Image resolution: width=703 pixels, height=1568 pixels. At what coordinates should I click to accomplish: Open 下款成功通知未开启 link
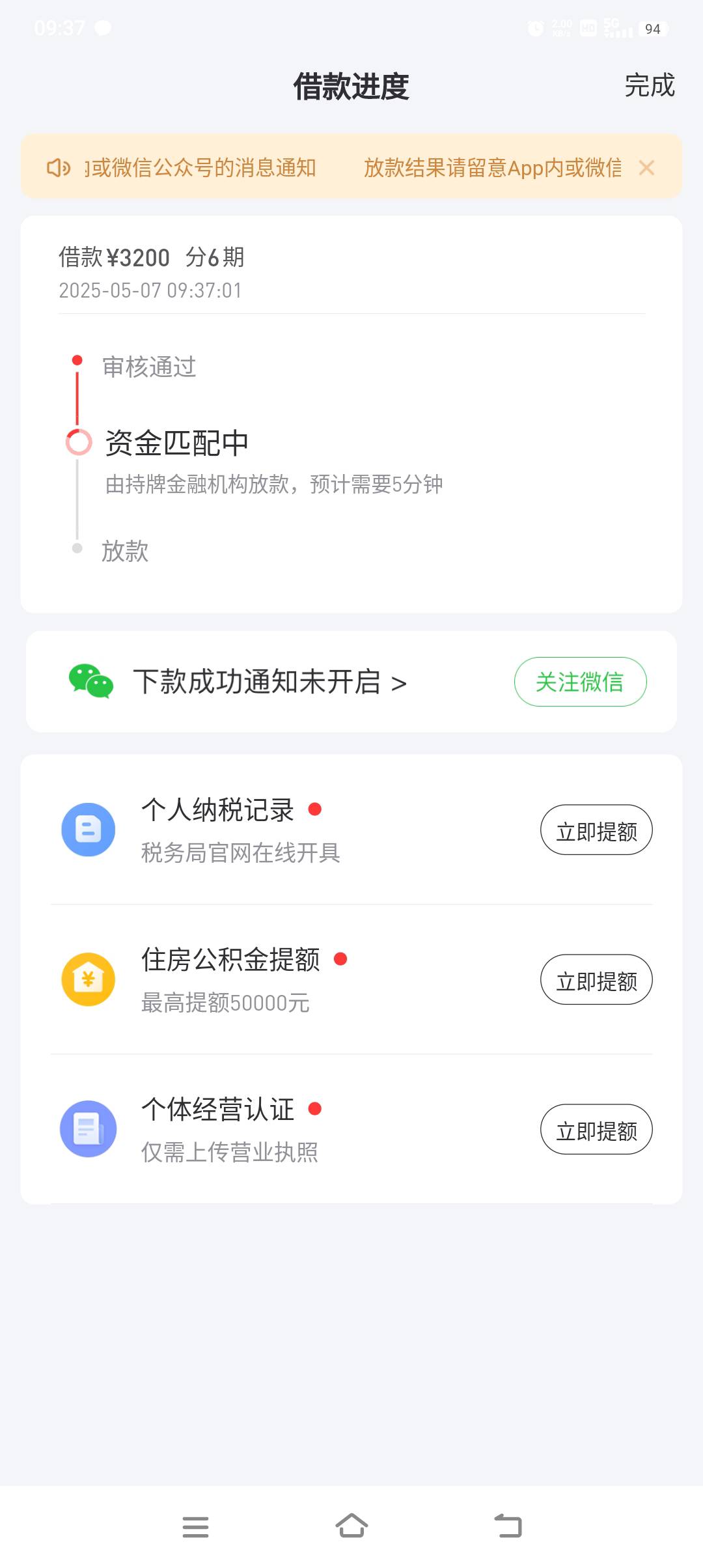270,682
